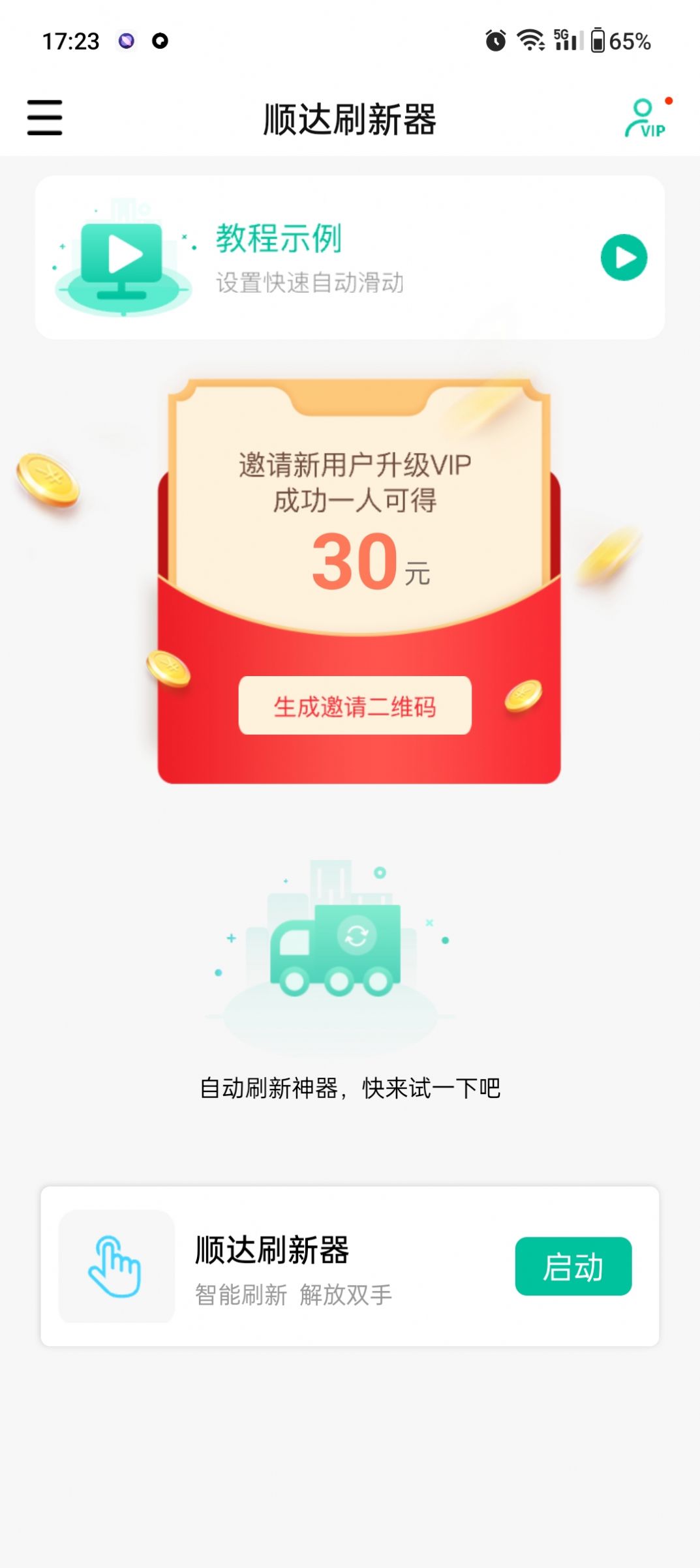The image size is (700, 1568).
Task: Tap the 设置快速自动滑动 subtitle text
Action: pos(310,283)
